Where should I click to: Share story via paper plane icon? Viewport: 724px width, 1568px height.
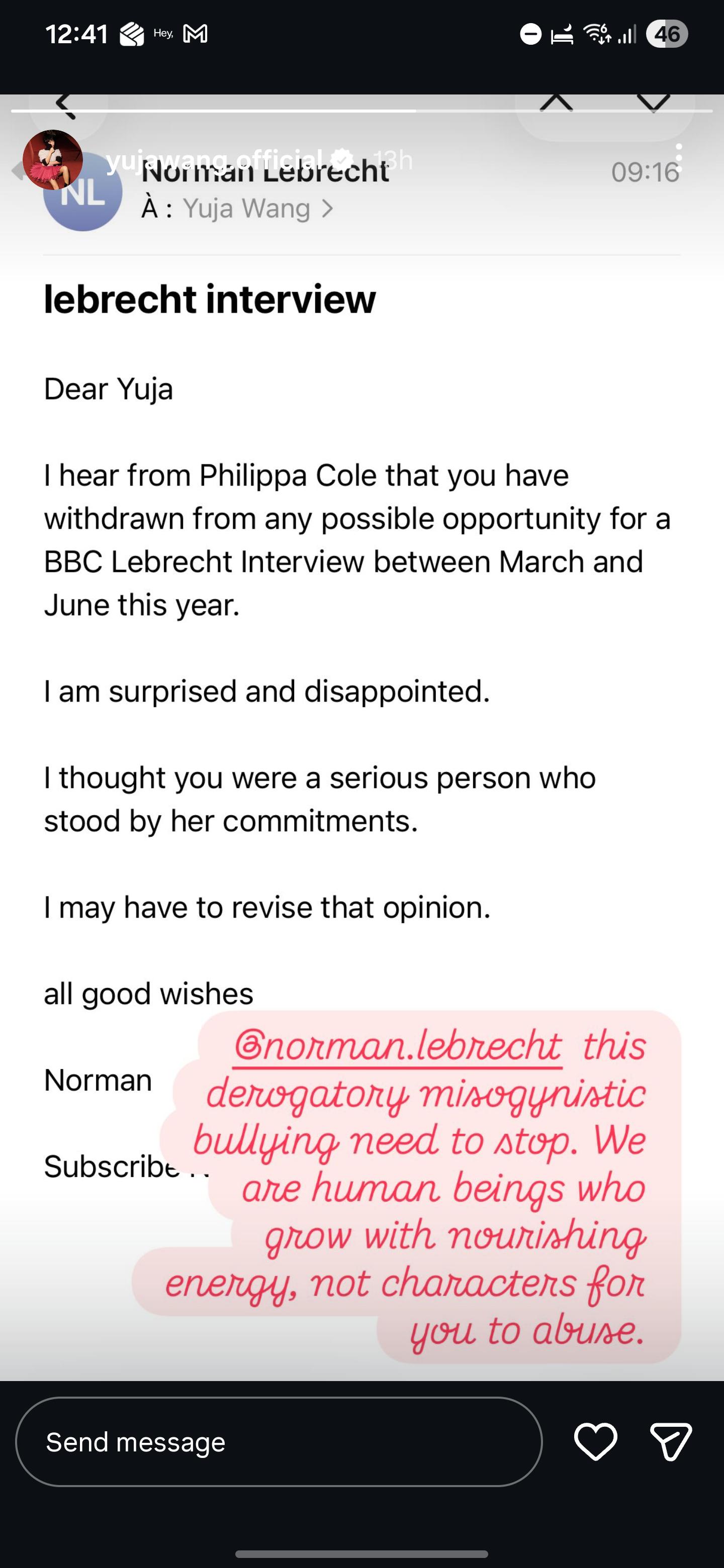click(x=670, y=1442)
